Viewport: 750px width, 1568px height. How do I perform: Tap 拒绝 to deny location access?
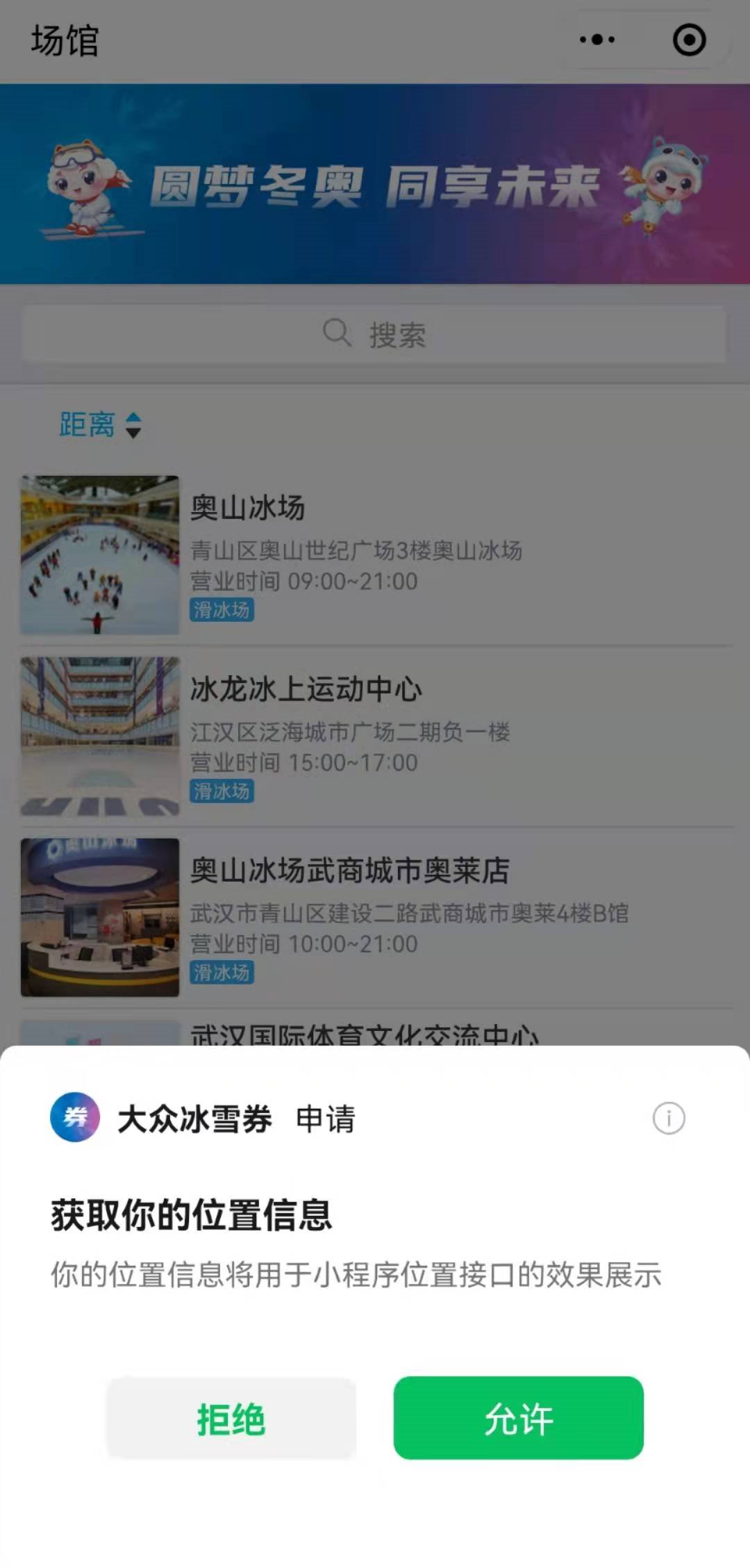(x=231, y=1418)
